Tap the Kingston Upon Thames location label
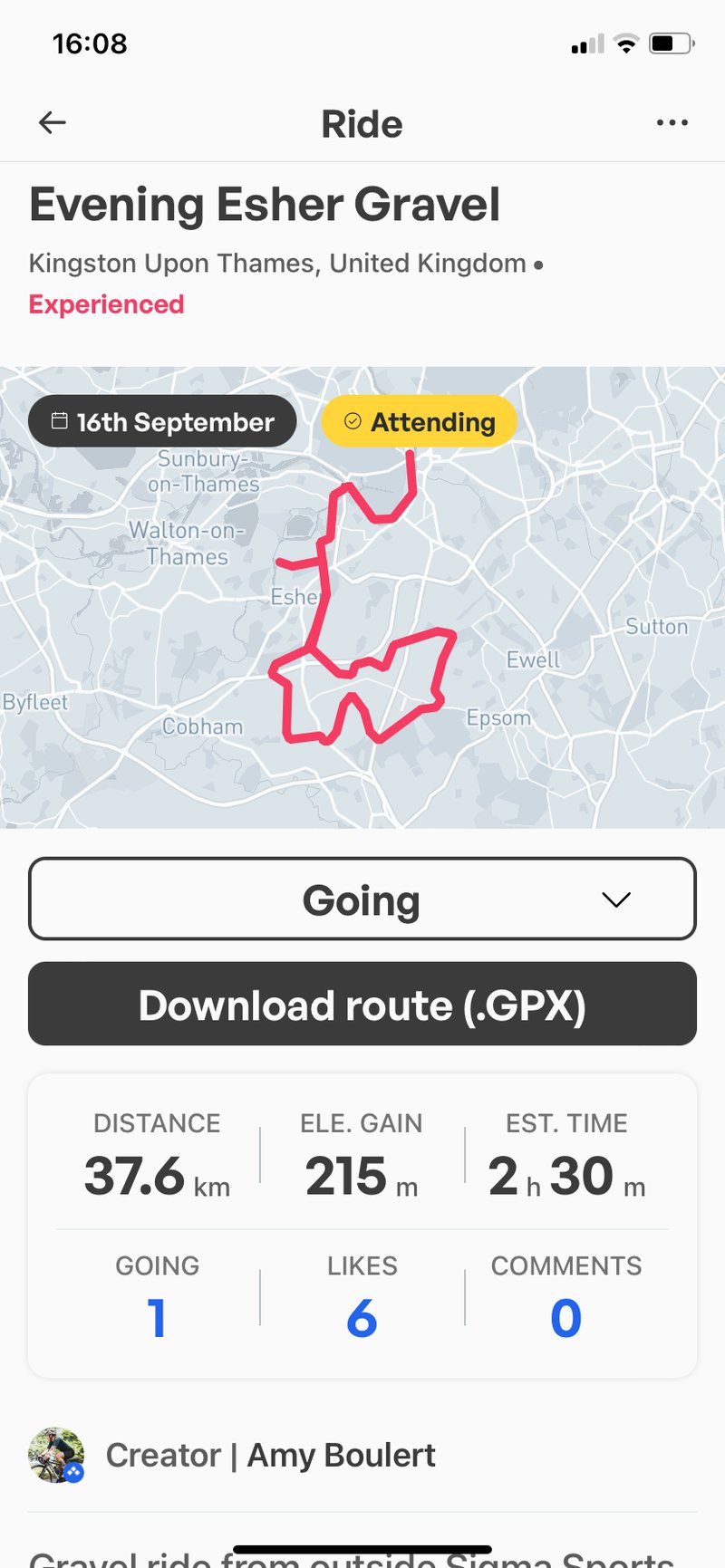The image size is (725, 1568). pyautogui.click(x=276, y=263)
